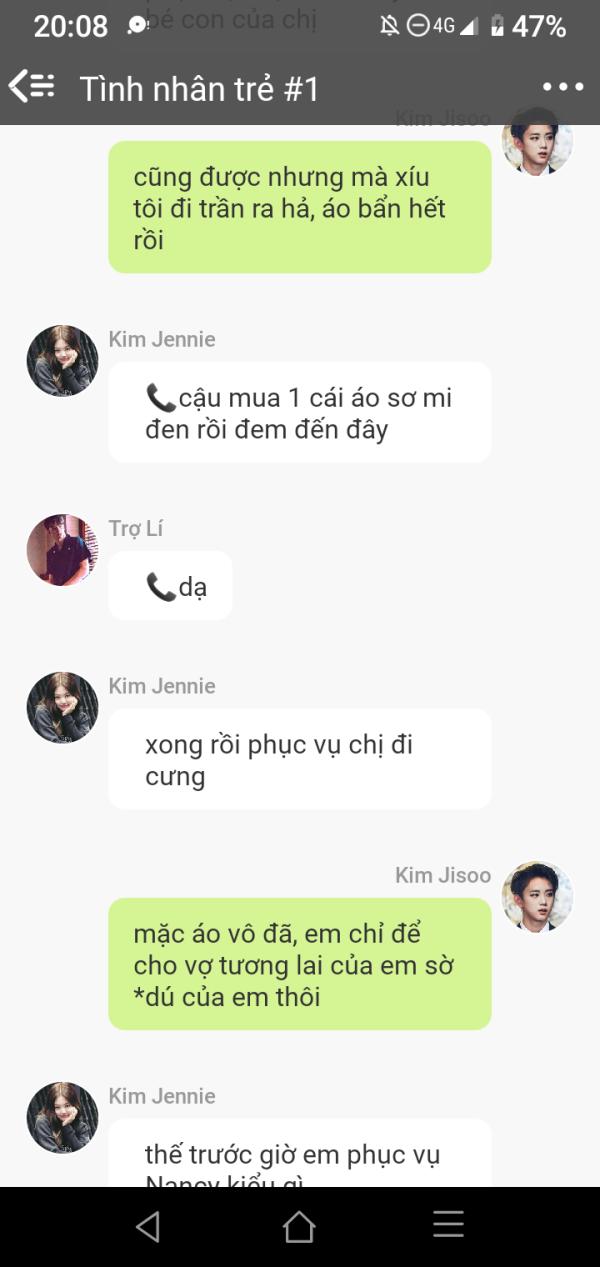Viewport: 600px width, 1267px height.
Task: Open the recent apps menu button
Action: pyautogui.click(x=448, y=1225)
